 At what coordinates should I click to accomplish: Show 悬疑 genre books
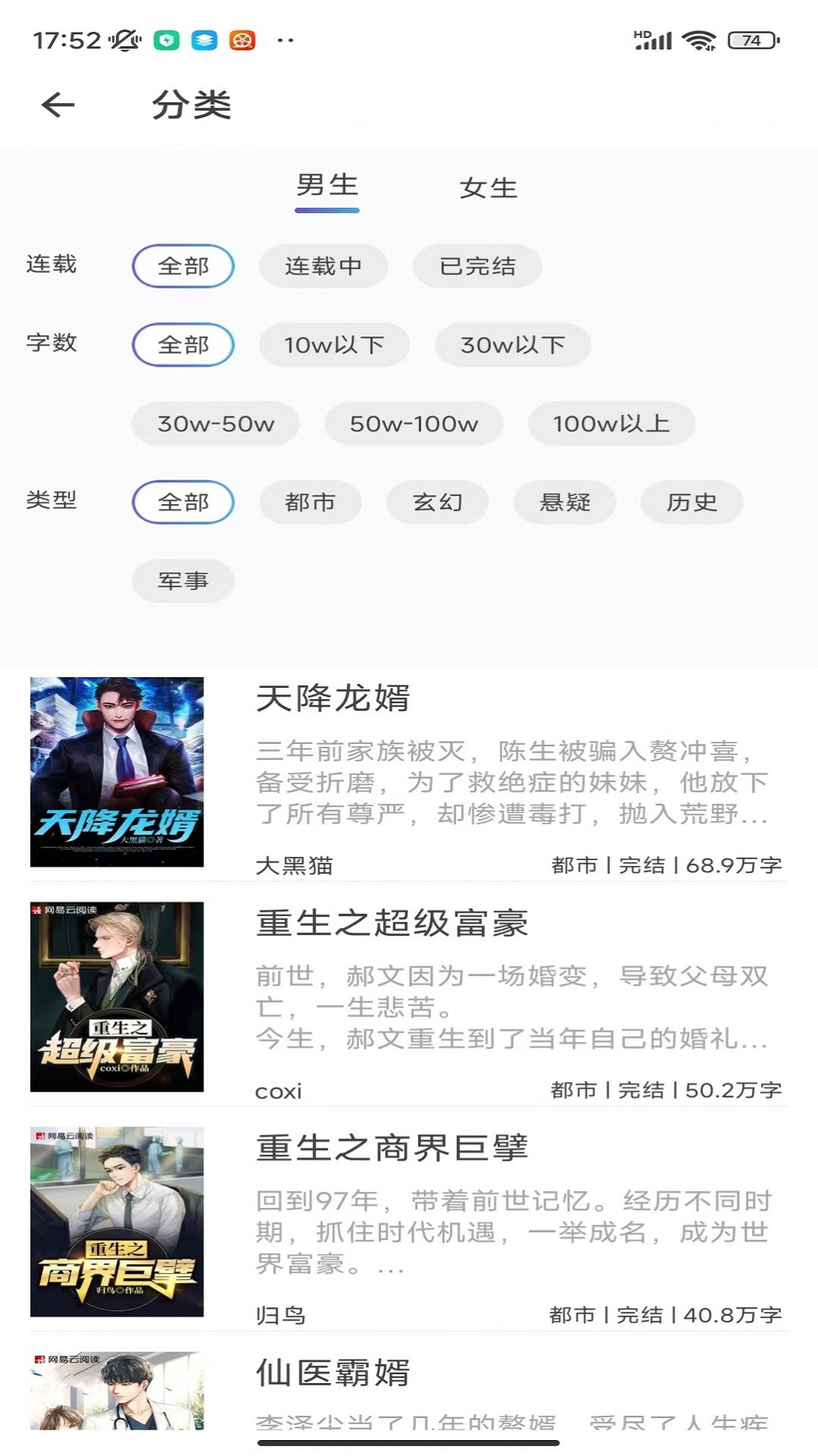565,503
